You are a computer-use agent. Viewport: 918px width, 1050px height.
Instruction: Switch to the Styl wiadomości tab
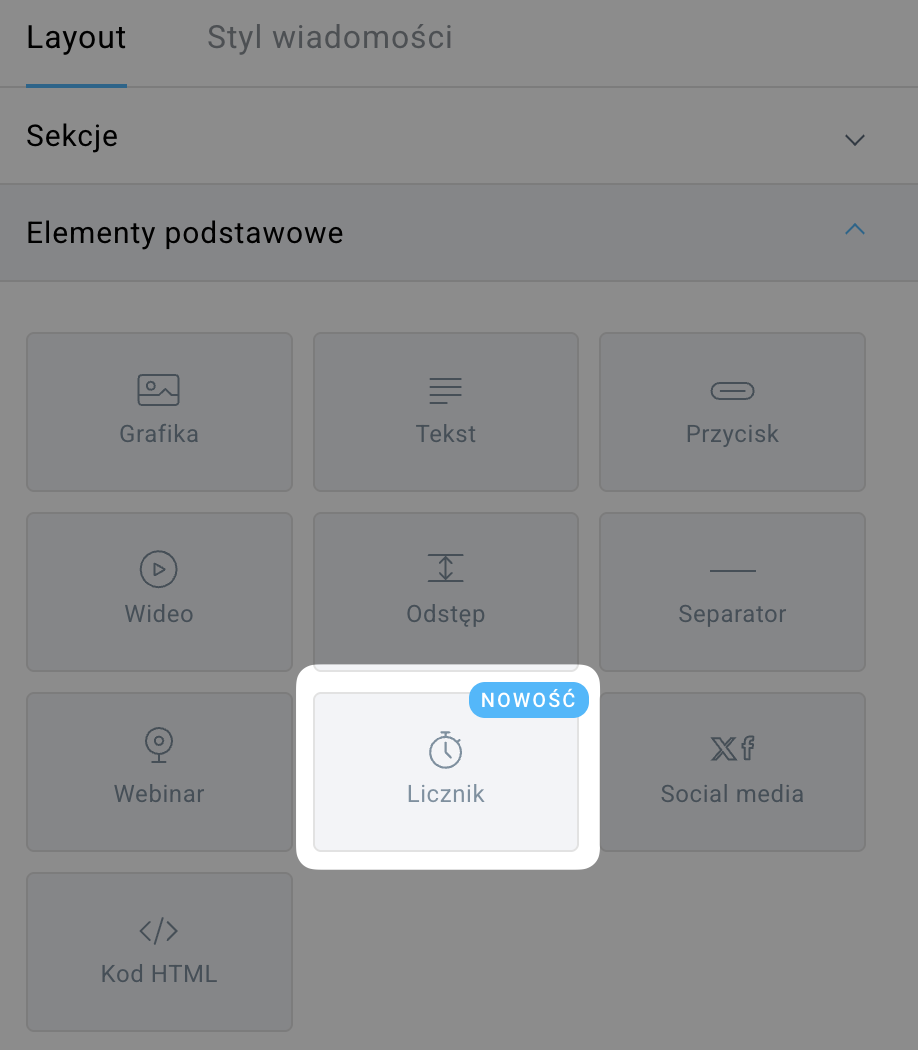click(x=329, y=38)
